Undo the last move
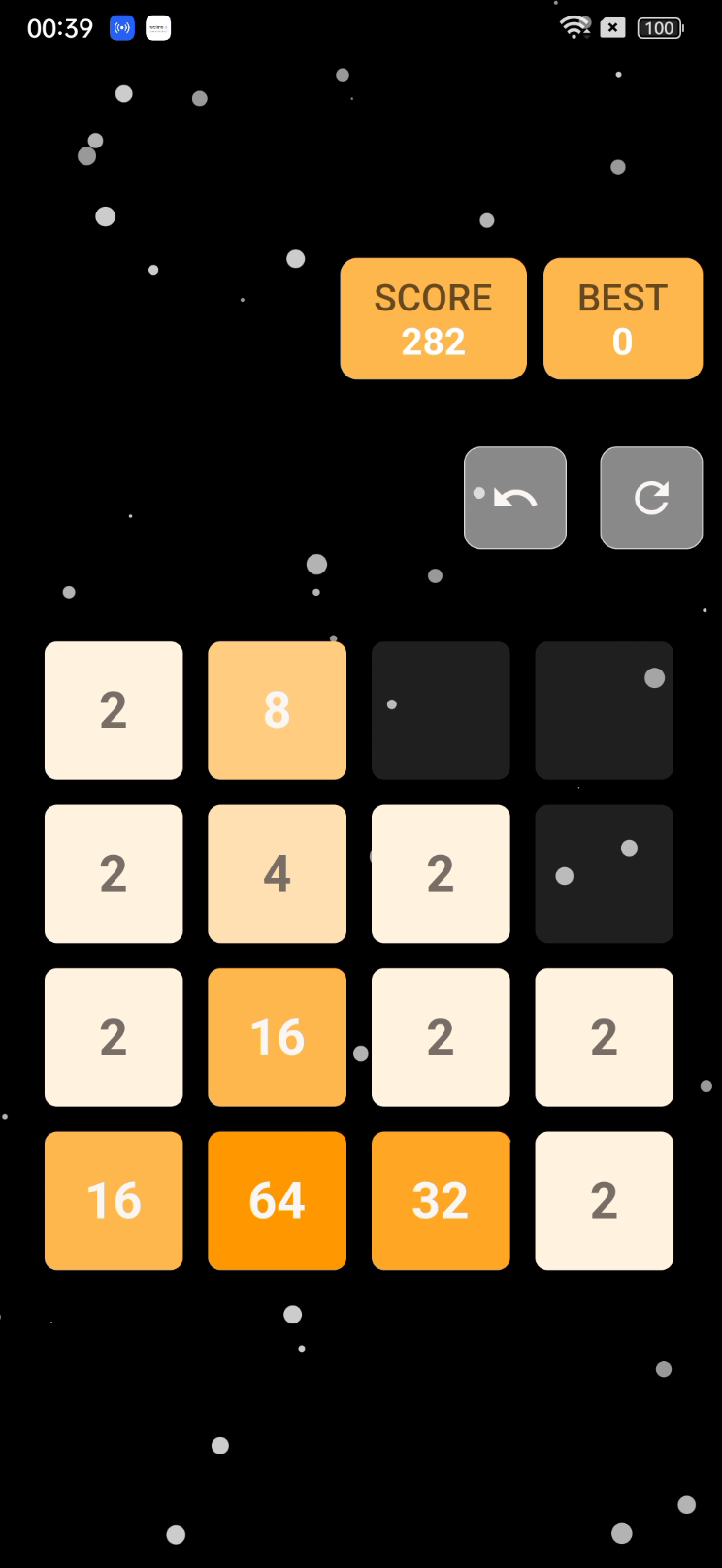The image size is (722, 1568). (515, 498)
